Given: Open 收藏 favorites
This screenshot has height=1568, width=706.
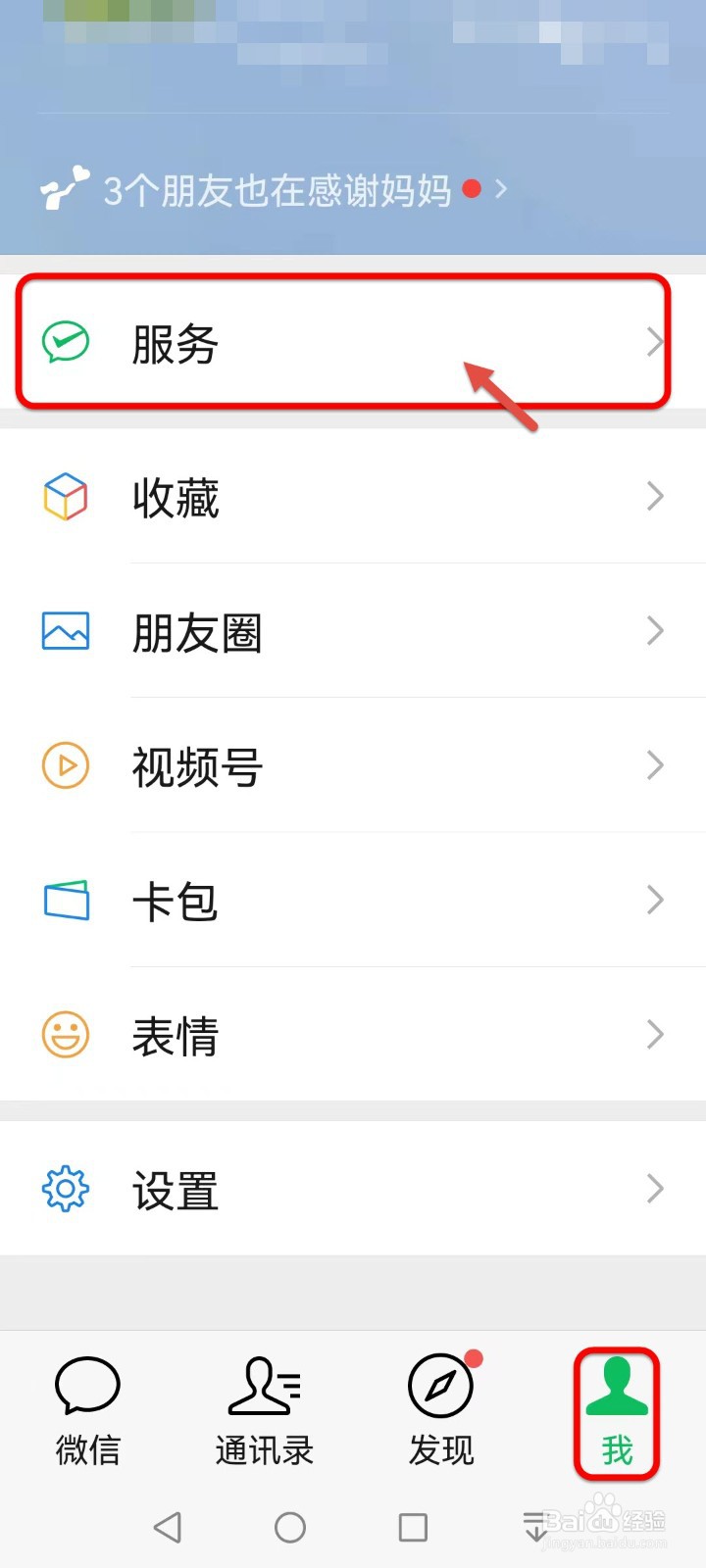Looking at the screenshot, I should pos(353,496).
